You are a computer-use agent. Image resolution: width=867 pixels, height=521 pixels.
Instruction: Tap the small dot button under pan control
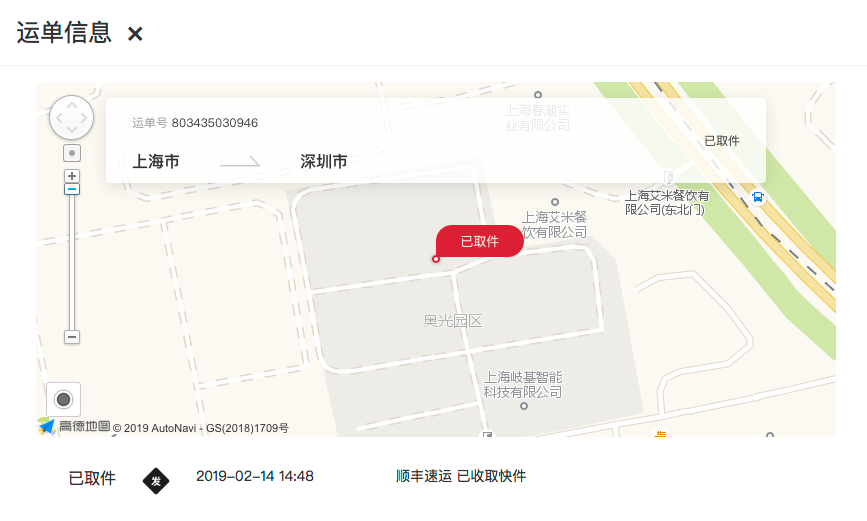[72, 153]
